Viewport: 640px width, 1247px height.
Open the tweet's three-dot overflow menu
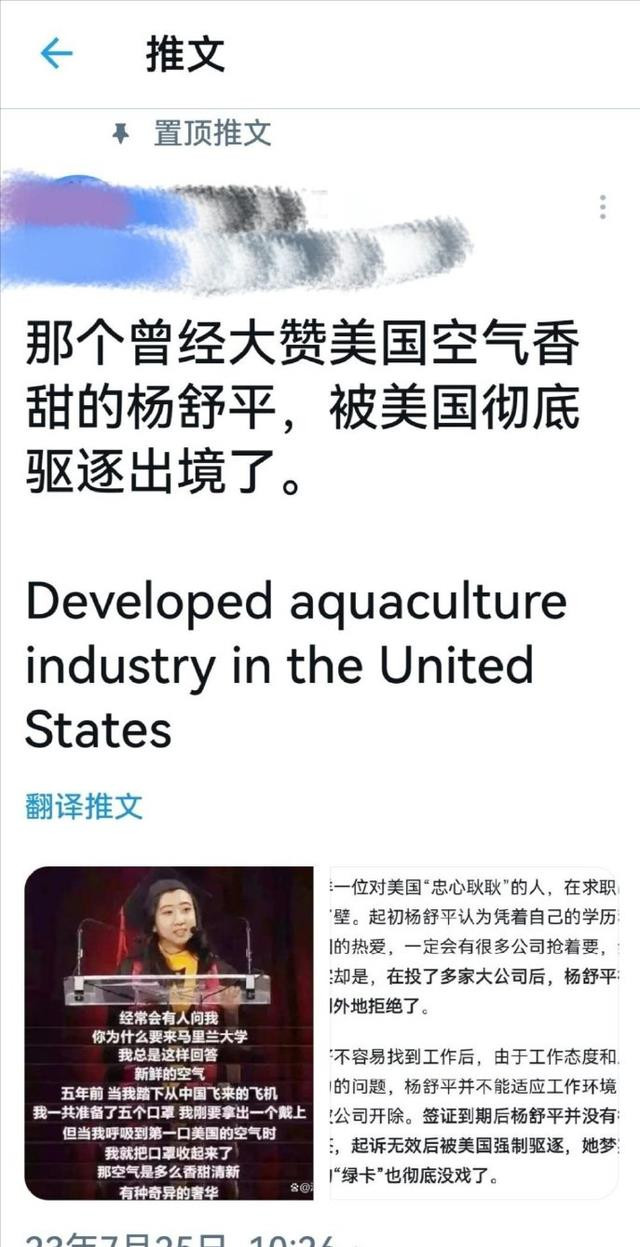602,207
